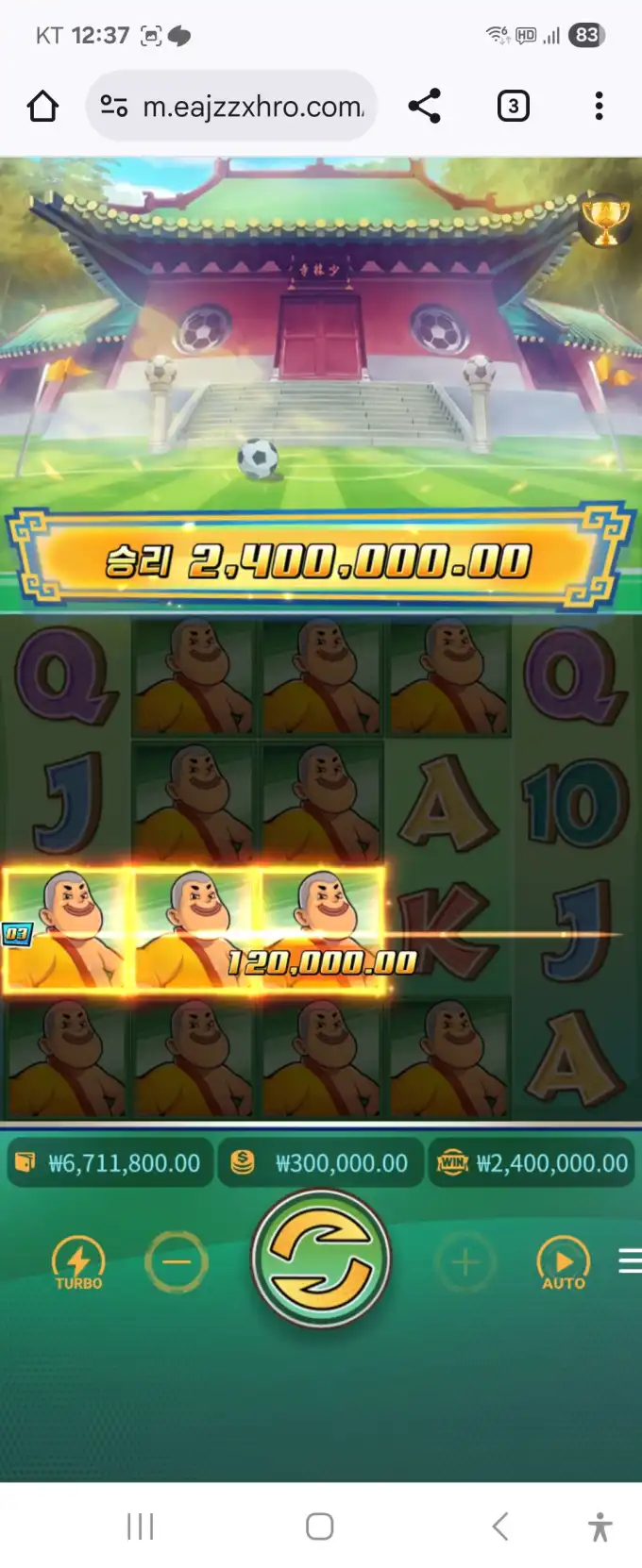Share this page

425,106
